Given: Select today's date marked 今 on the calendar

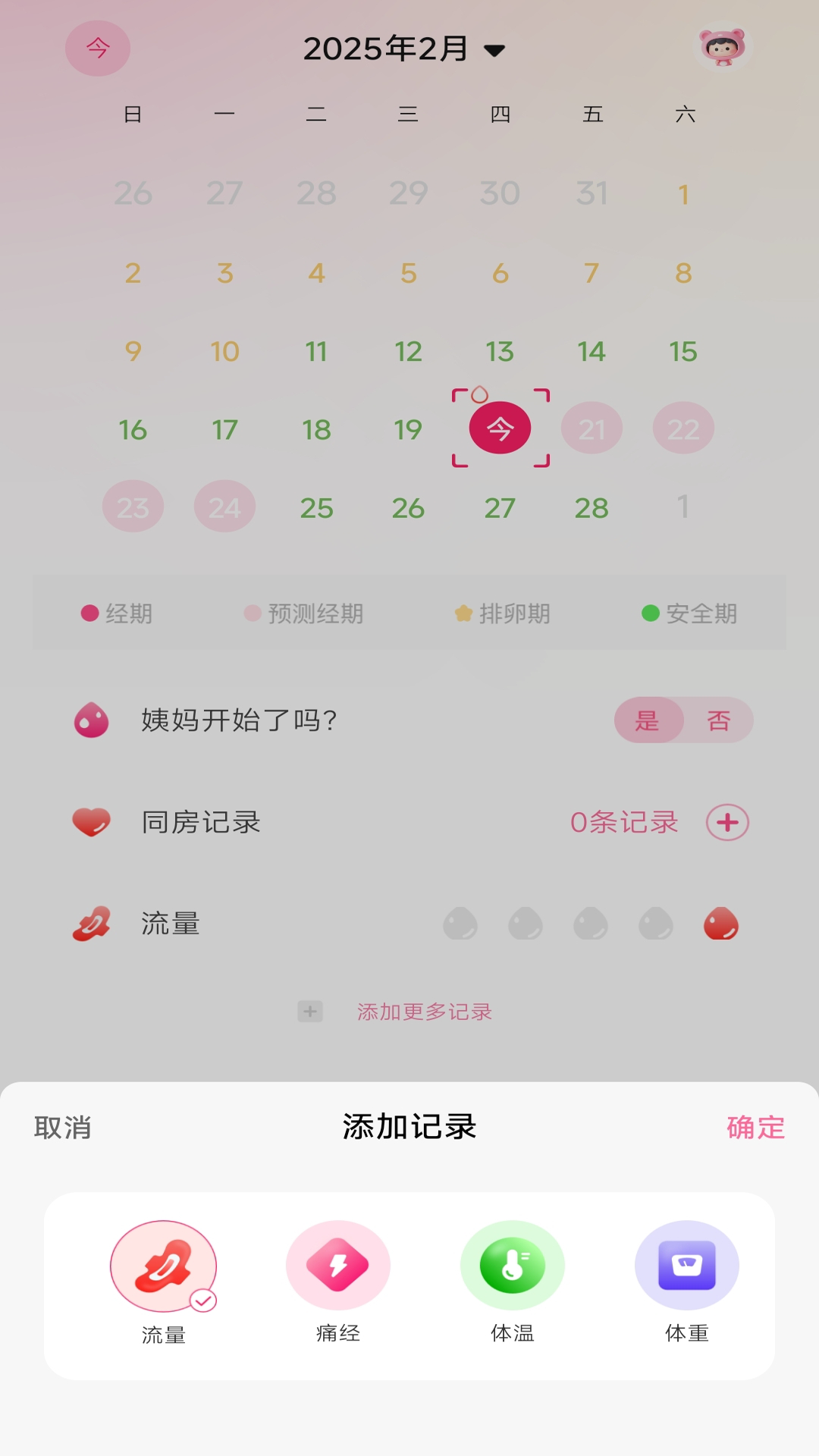Looking at the screenshot, I should (499, 428).
